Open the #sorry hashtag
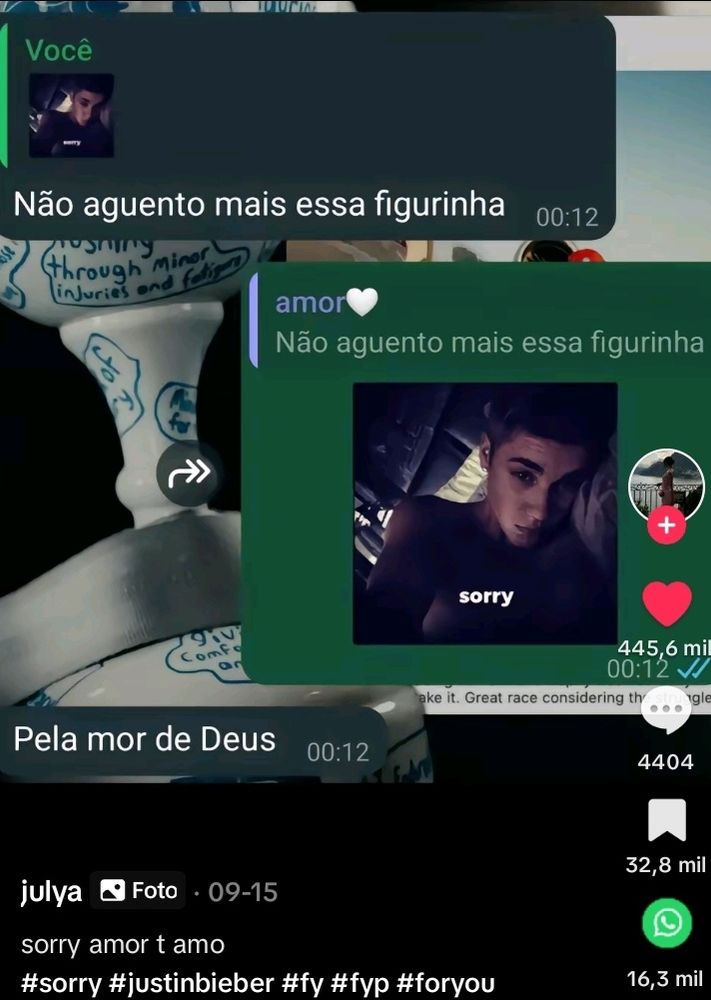 (61, 983)
